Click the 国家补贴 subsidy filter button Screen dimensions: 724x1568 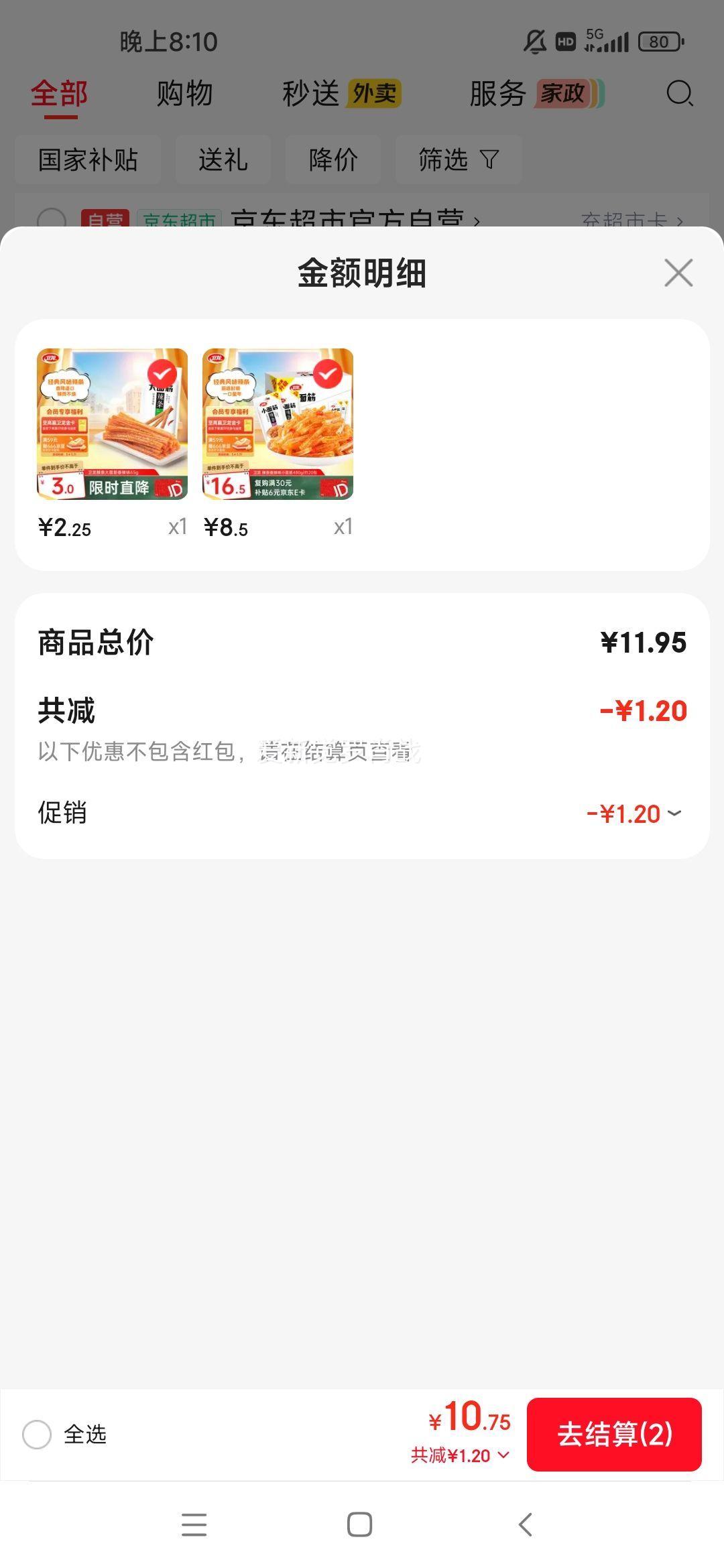[x=88, y=159]
